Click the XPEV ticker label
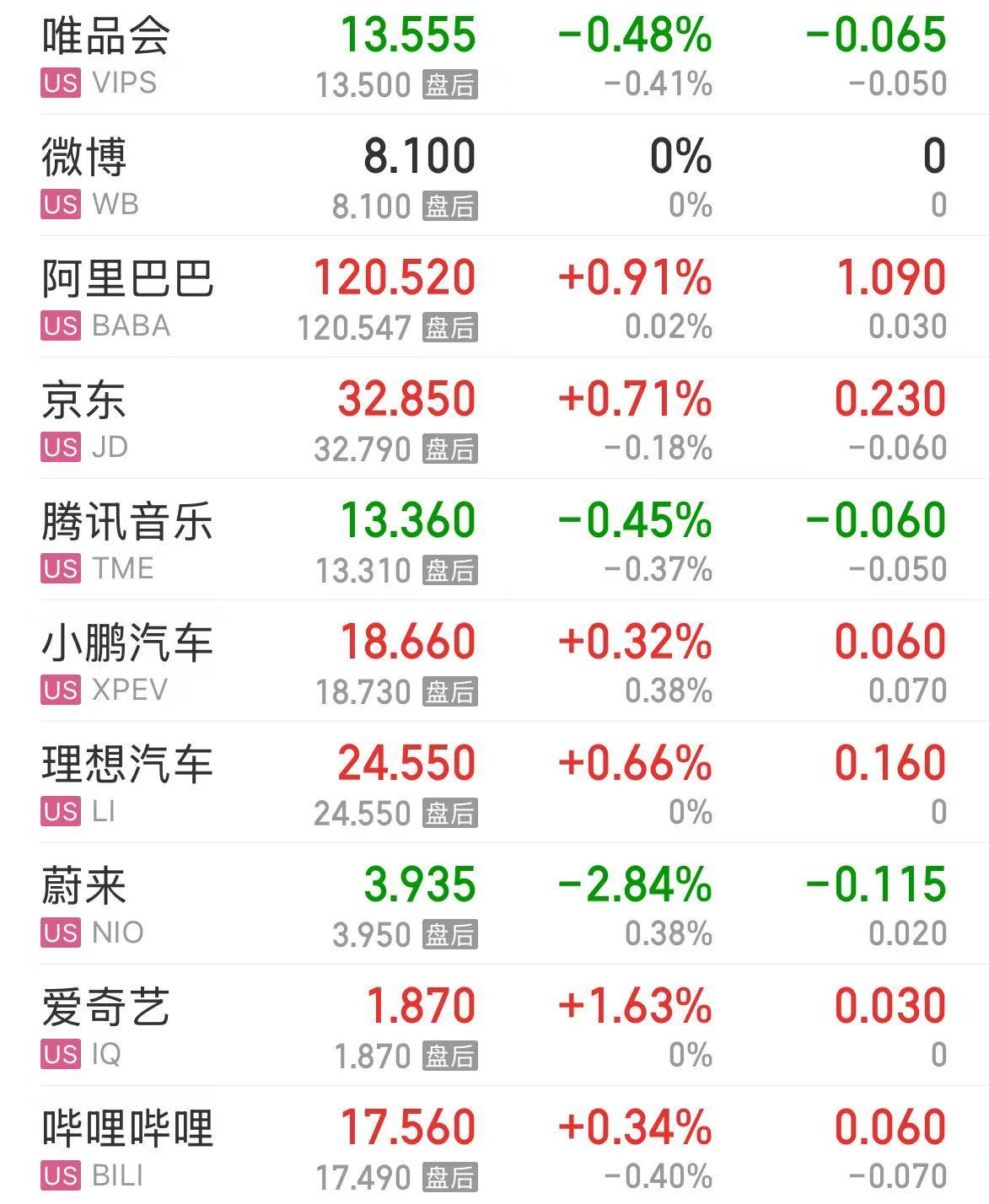The height and width of the screenshot is (1204, 989). pyautogui.click(x=131, y=691)
